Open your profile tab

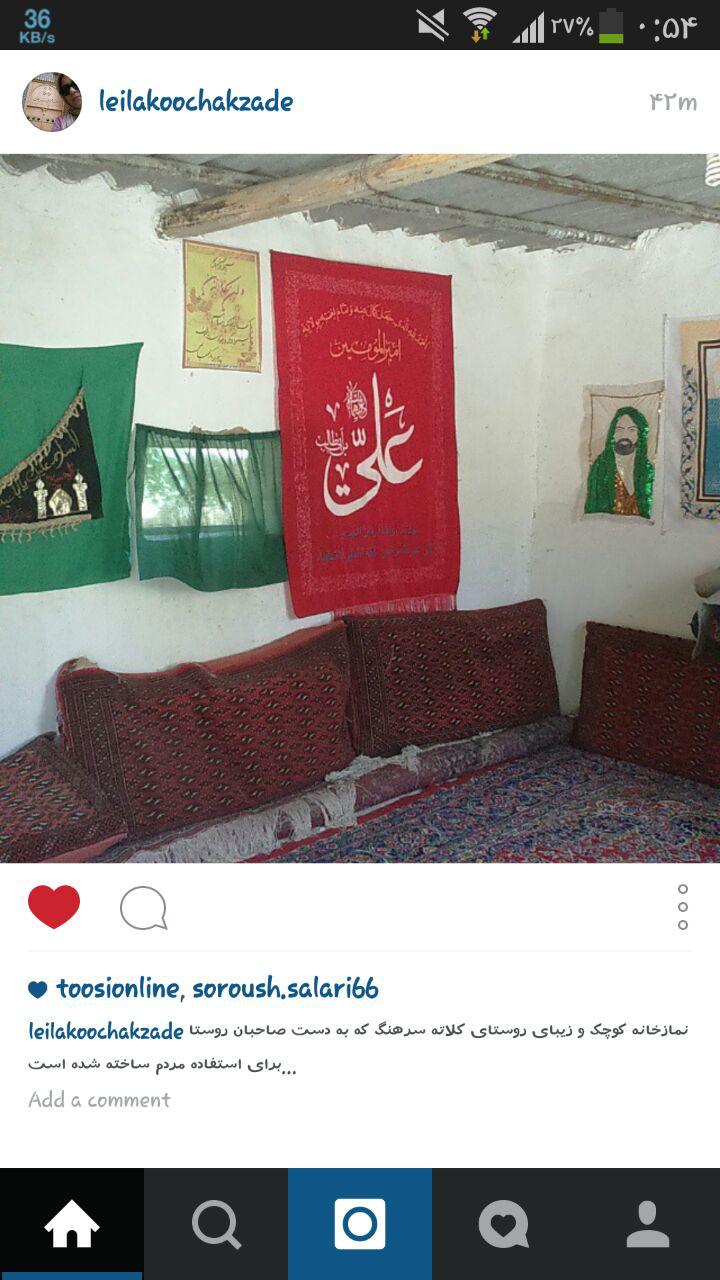[648, 1222]
